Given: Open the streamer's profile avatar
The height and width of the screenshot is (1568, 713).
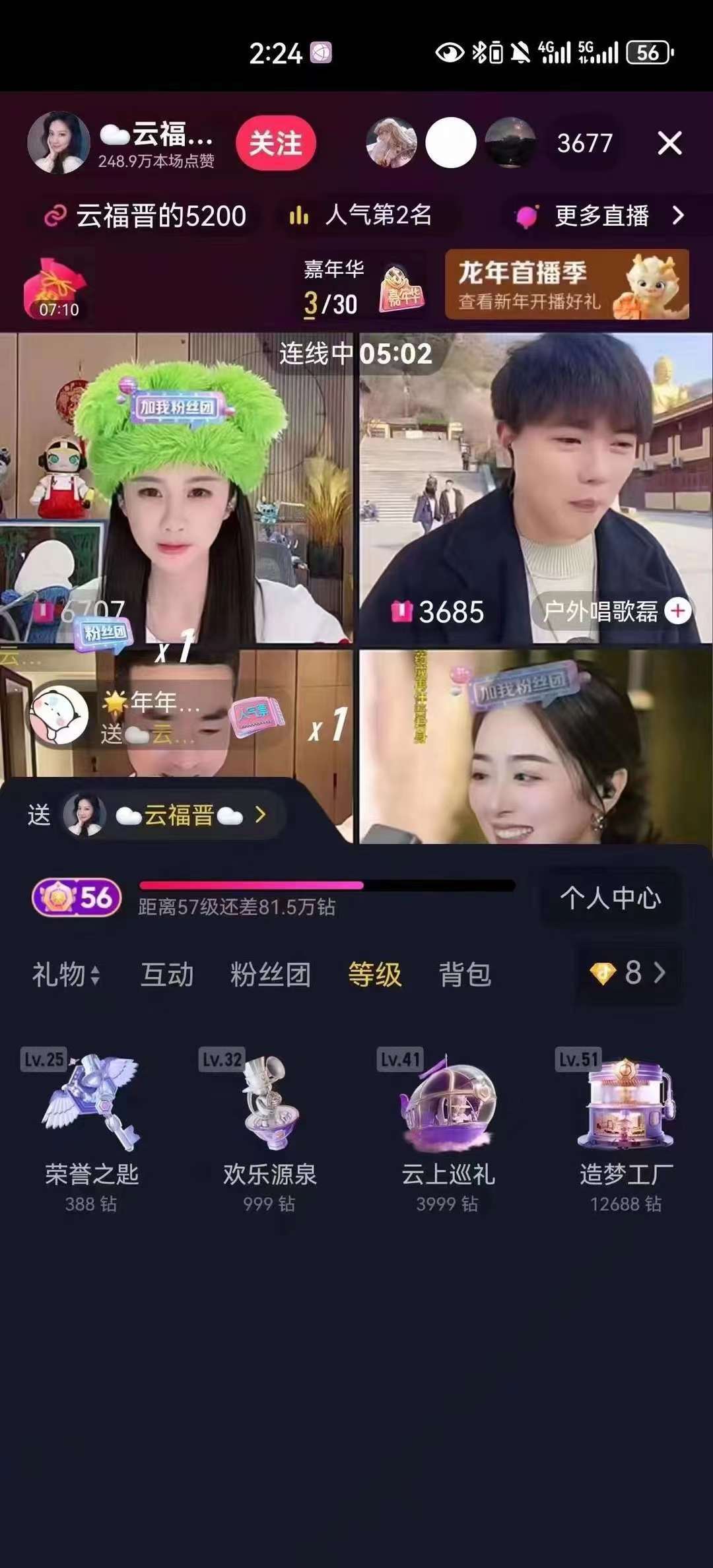Looking at the screenshot, I should [58, 143].
